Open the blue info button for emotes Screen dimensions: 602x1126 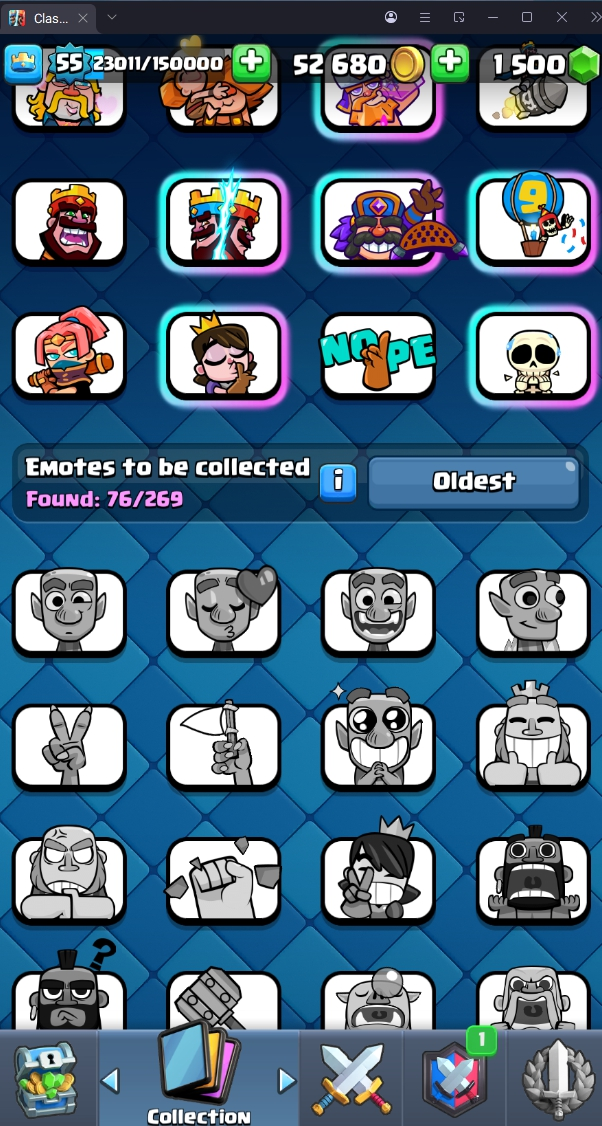coord(338,482)
